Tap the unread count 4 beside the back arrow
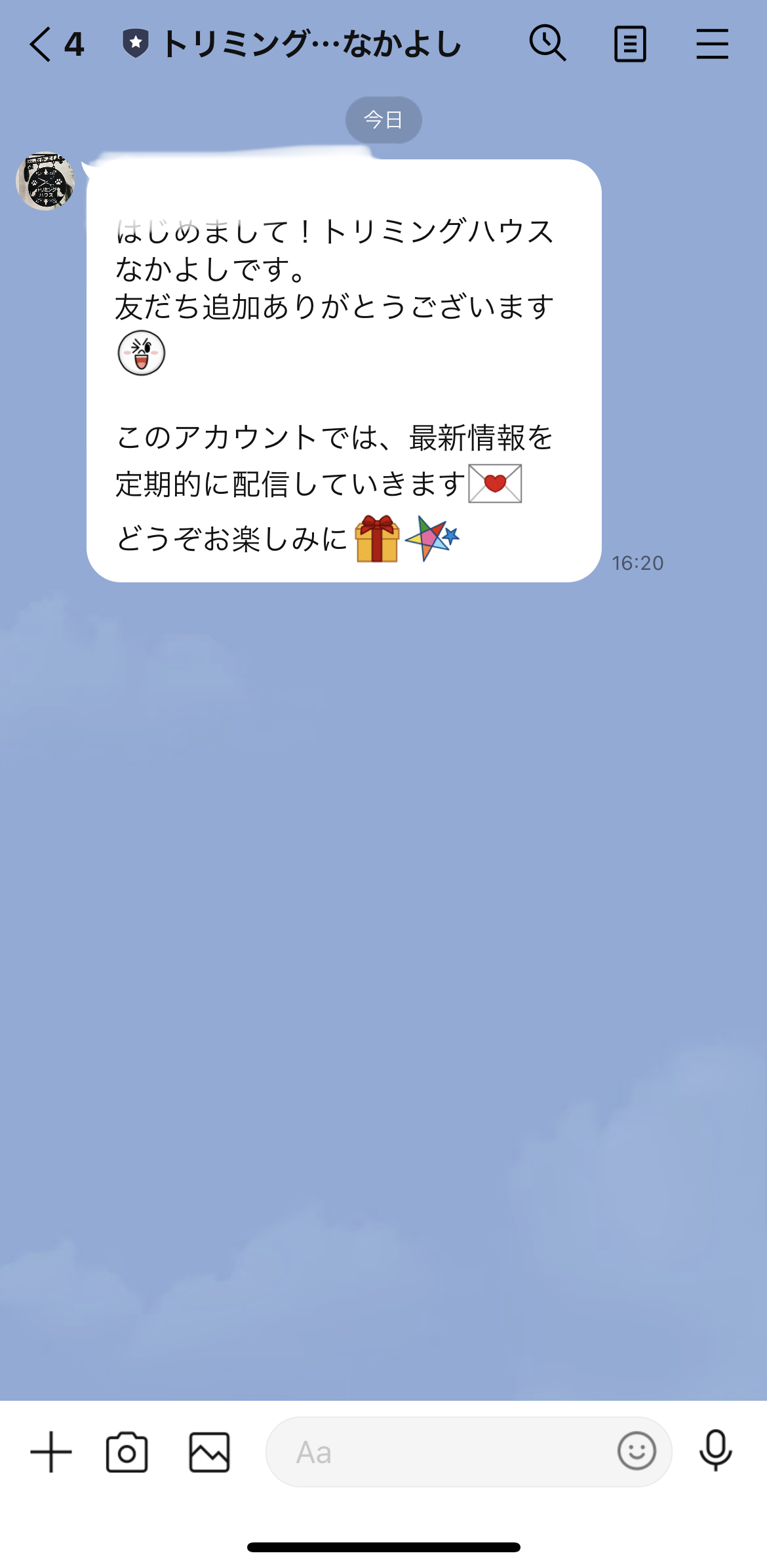The width and height of the screenshot is (767, 1568). pyautogui.click(x=74, y=43)
